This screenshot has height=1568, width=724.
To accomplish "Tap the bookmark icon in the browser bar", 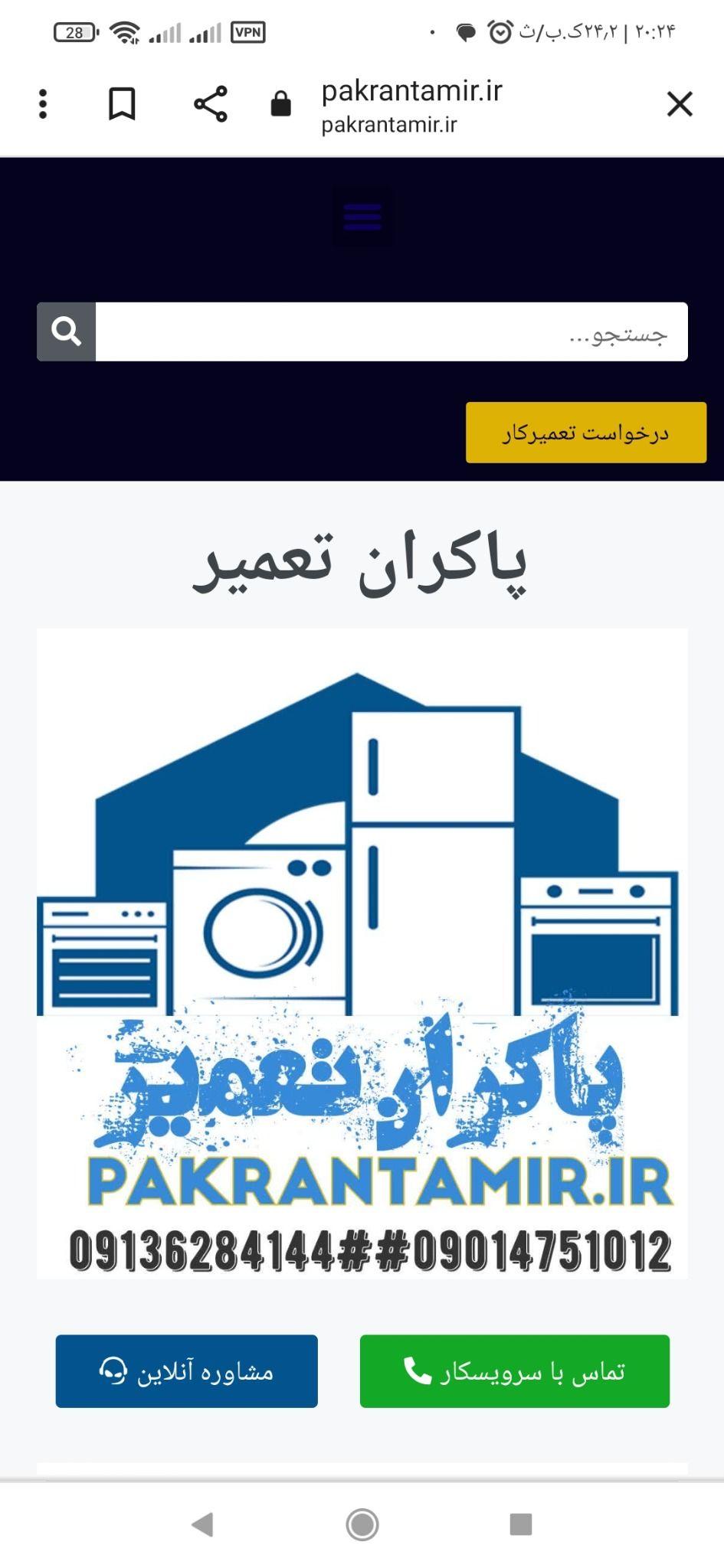I will pos(121,106).
